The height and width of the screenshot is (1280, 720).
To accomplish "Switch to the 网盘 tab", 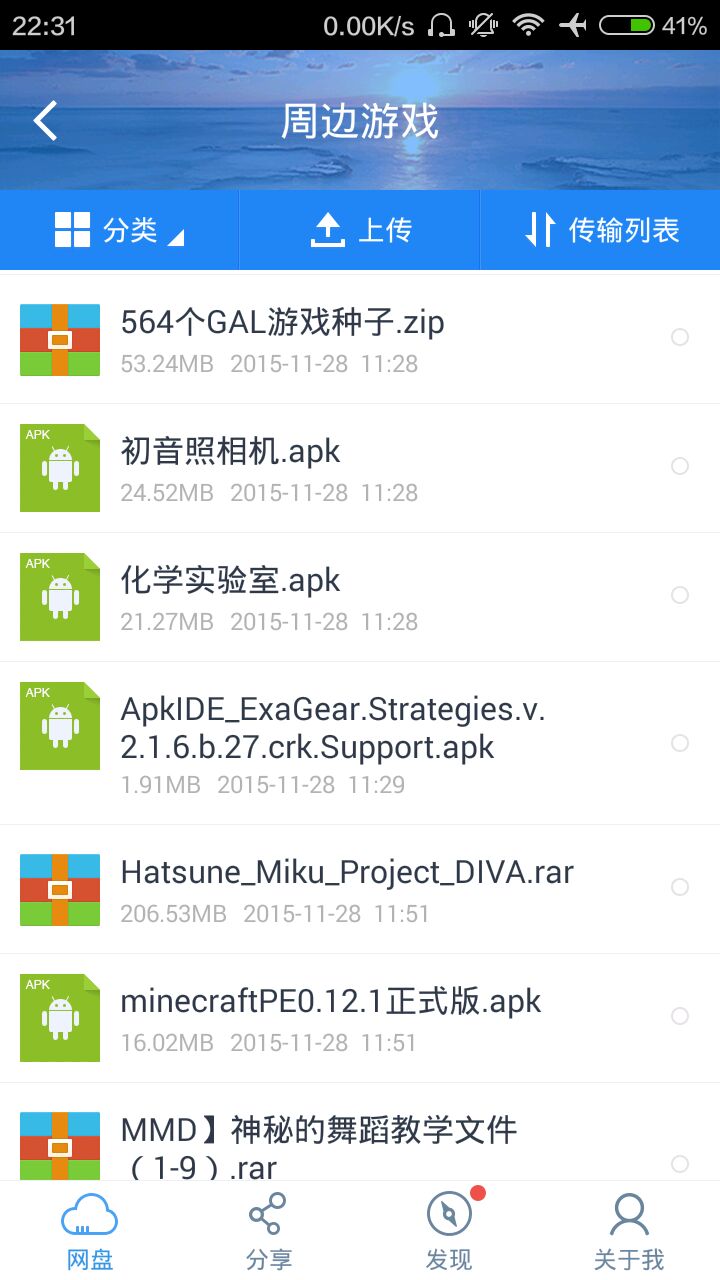I will coord(90,1232).
